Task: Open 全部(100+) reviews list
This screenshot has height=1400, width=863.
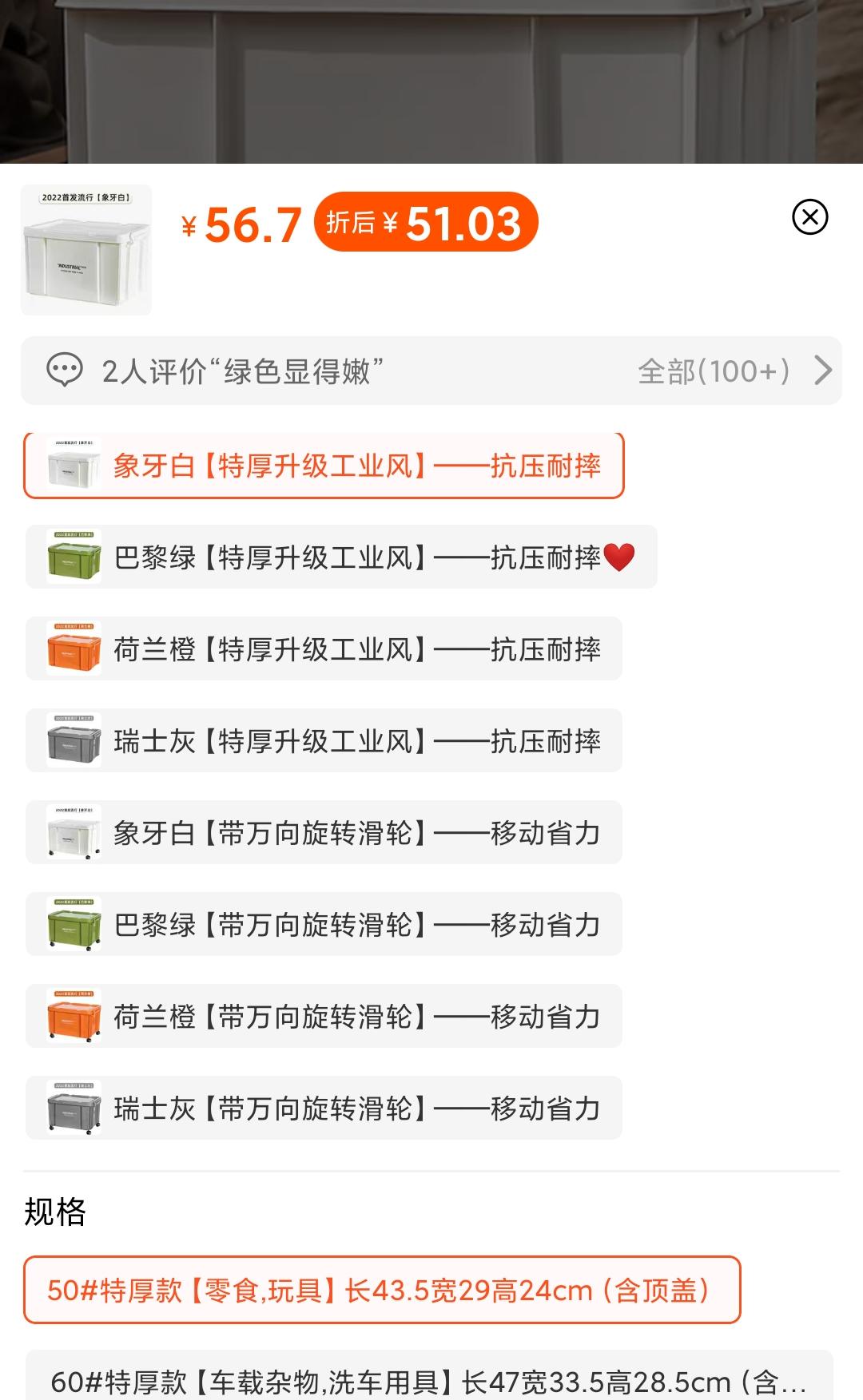Action: pos(715,369)
